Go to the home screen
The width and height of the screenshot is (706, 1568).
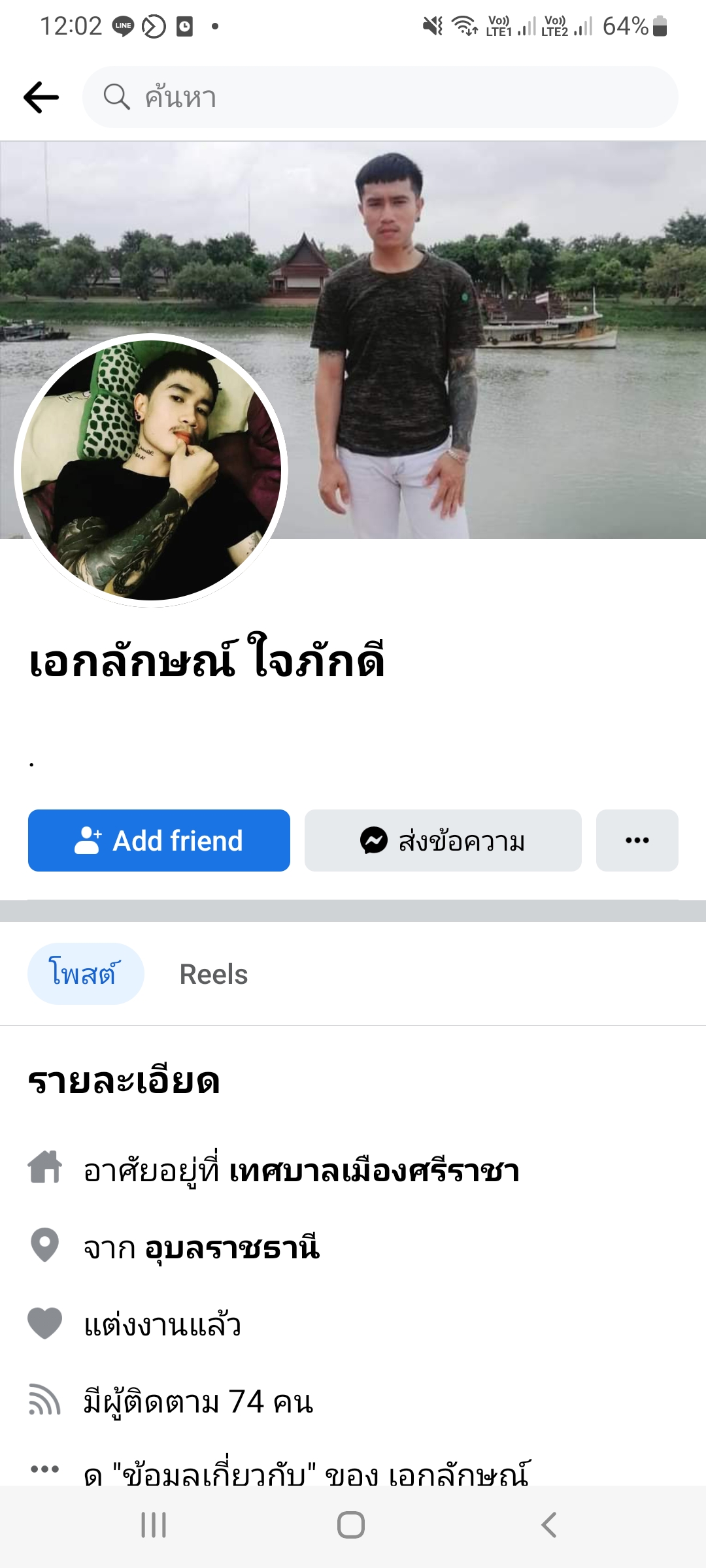(x=351, y=1525)
